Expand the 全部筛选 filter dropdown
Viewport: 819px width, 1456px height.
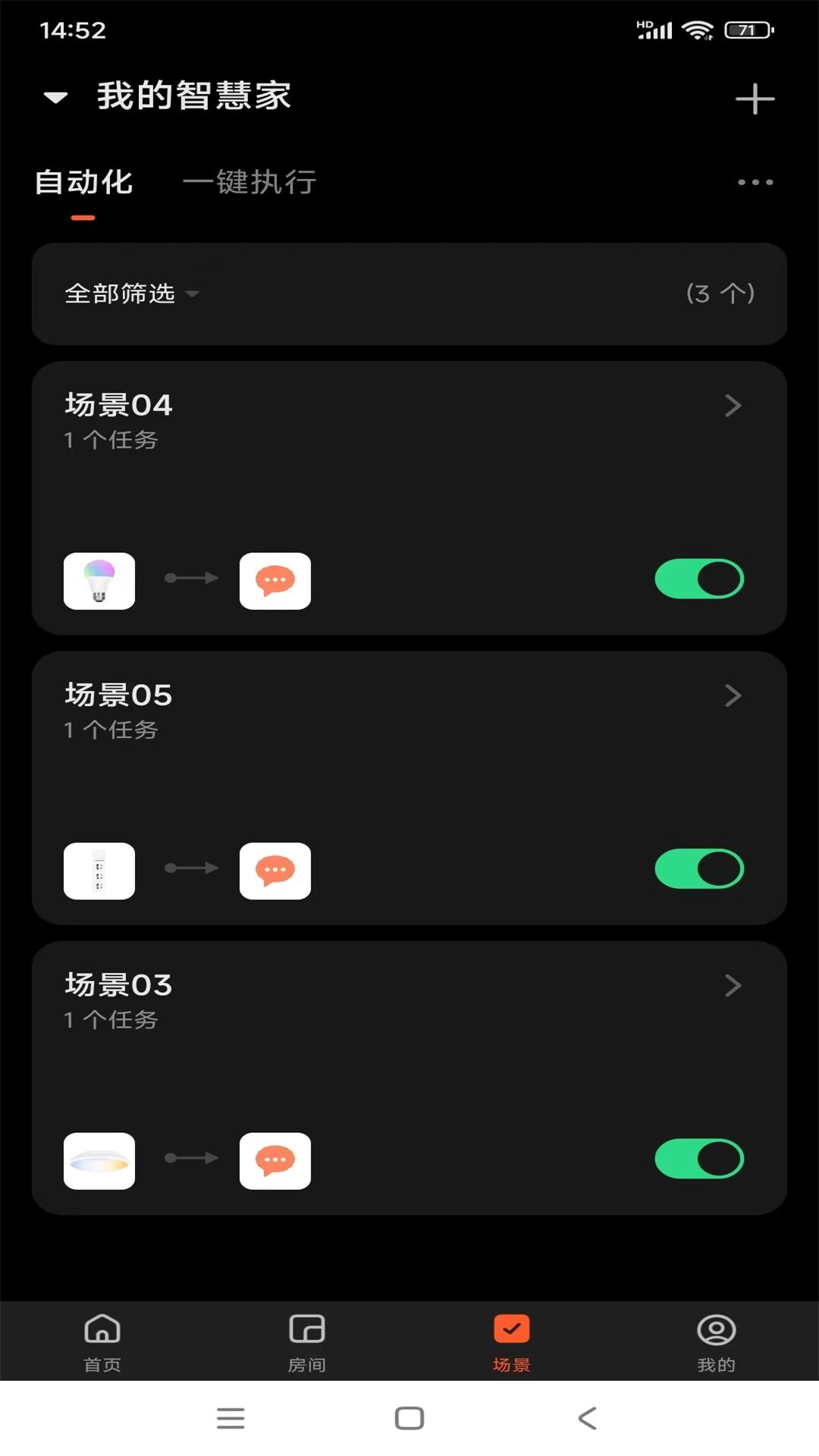click(130, 294)
